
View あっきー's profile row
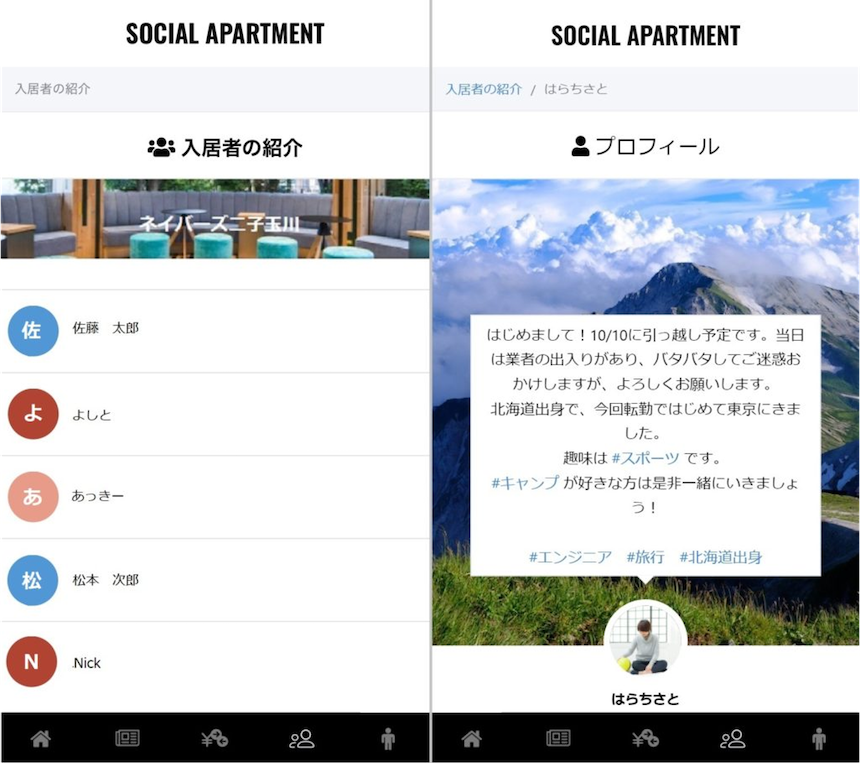coord(97,496)
